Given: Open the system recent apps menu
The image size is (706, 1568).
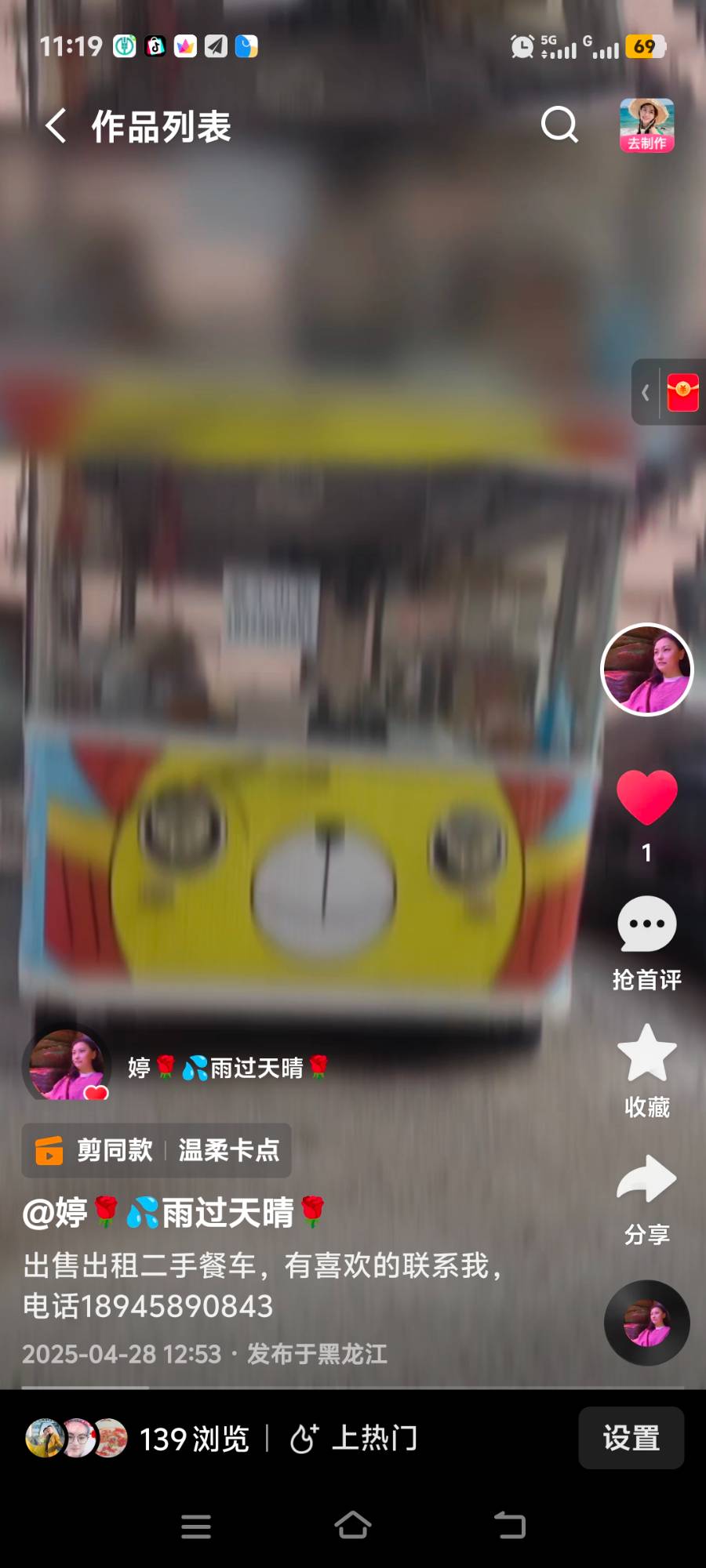Looking at the screenshot, I should coord(196,1526).
